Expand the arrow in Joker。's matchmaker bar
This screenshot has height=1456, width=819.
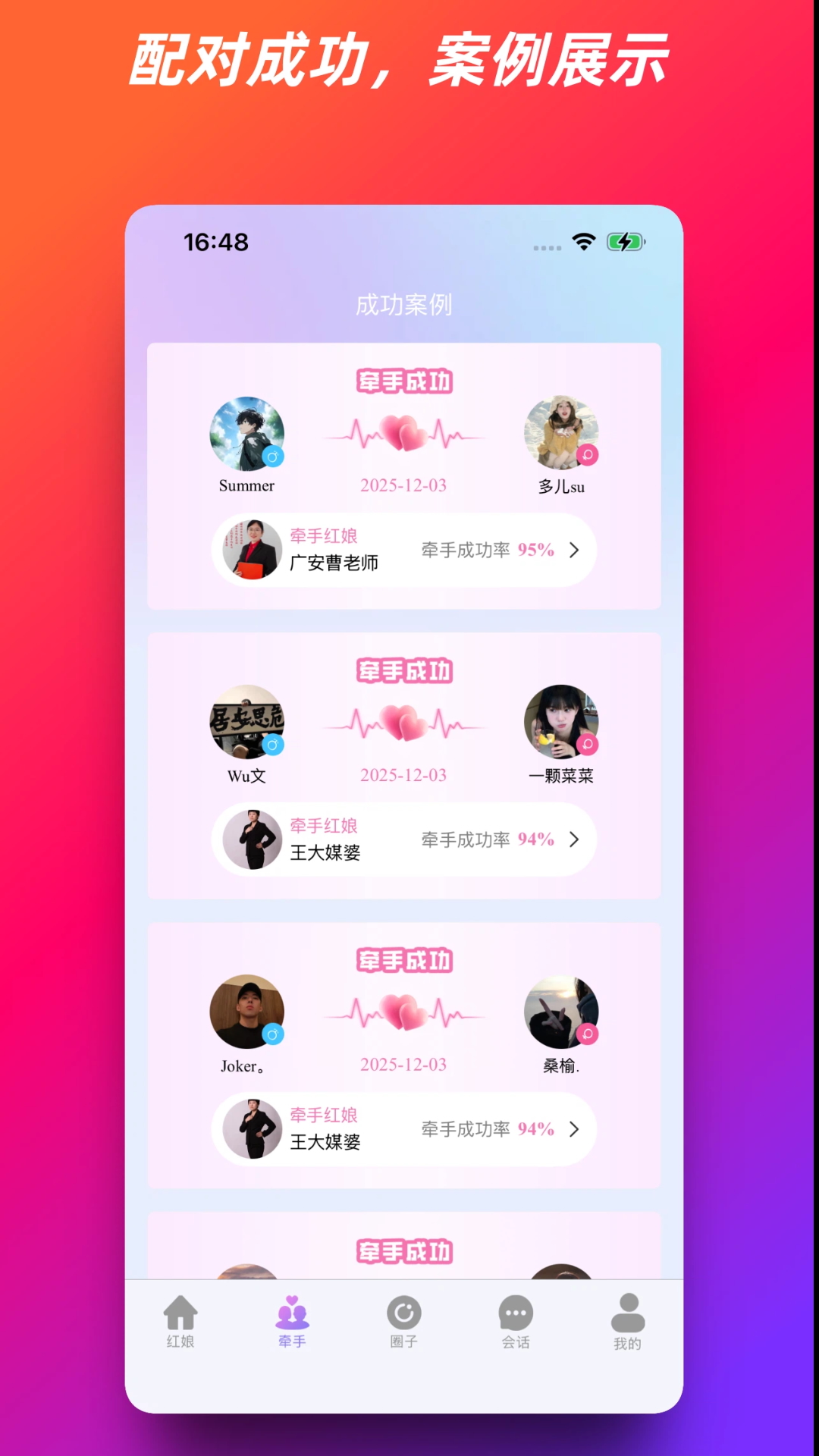click(574, 1129)
